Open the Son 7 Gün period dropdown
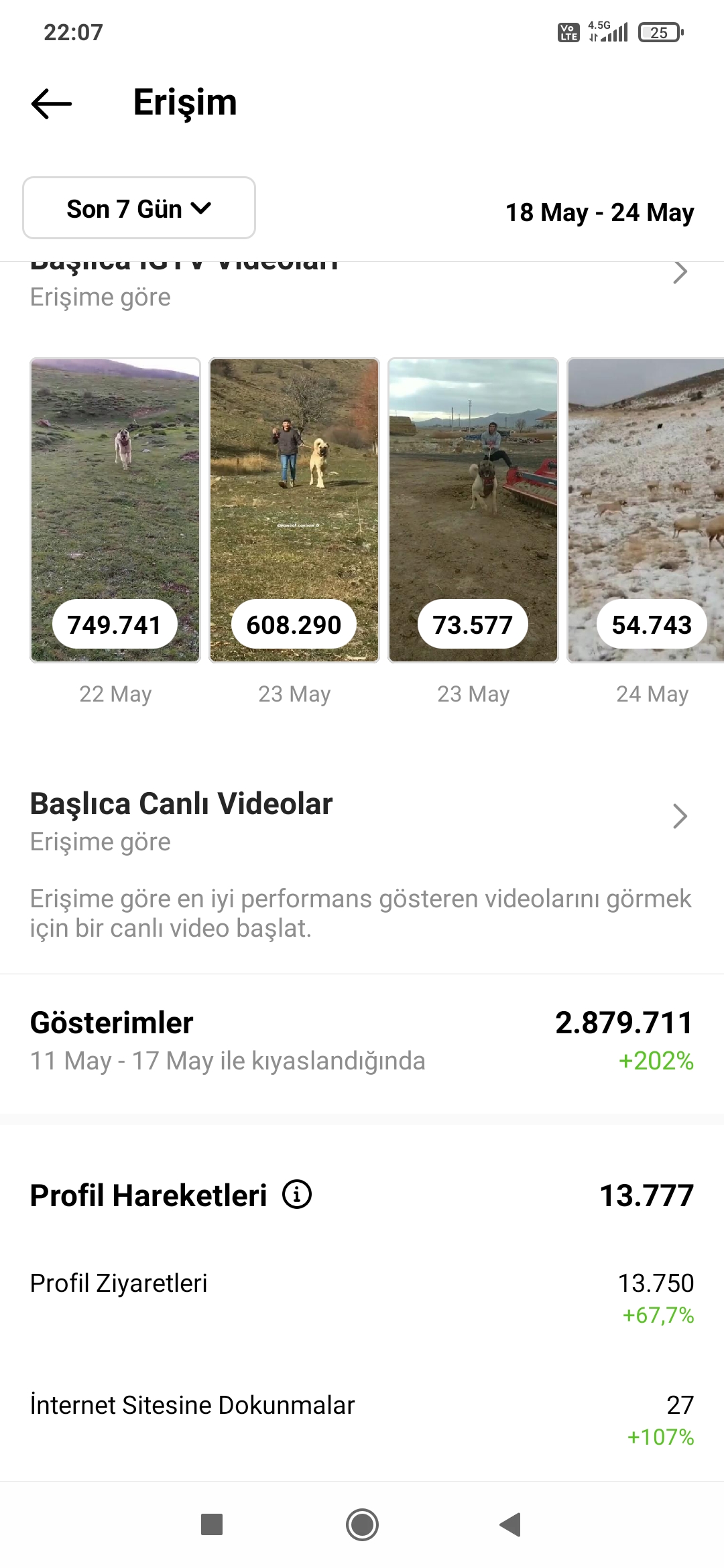Viewport: 724px width, 1568px height. point(139,208)
